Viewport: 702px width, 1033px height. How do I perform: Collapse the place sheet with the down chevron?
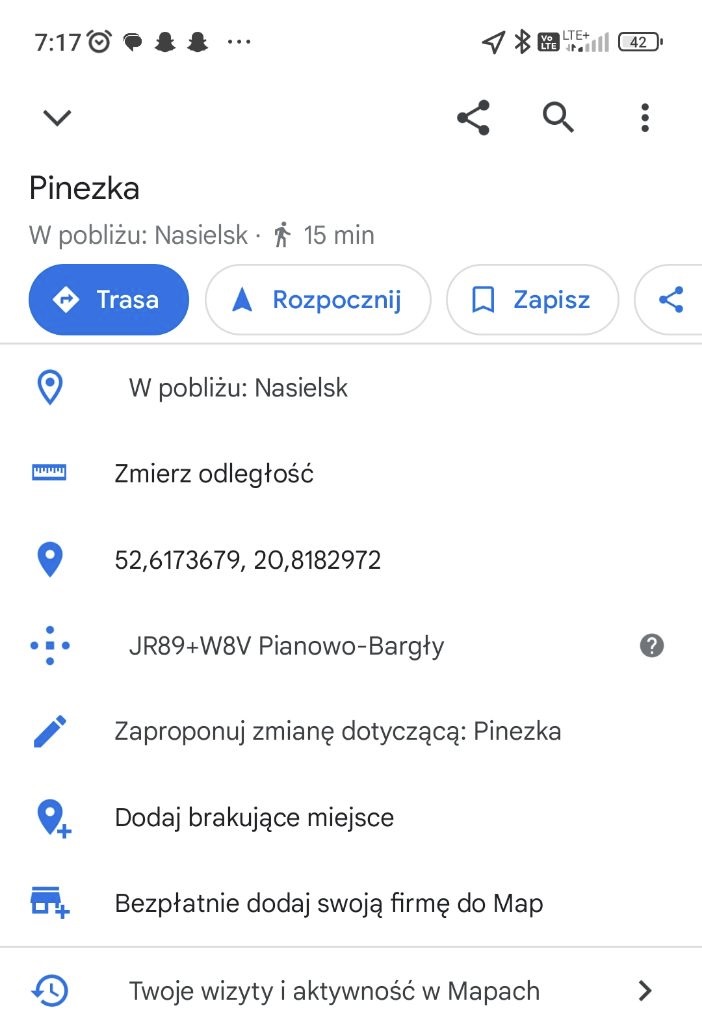(x=57, y=118)
